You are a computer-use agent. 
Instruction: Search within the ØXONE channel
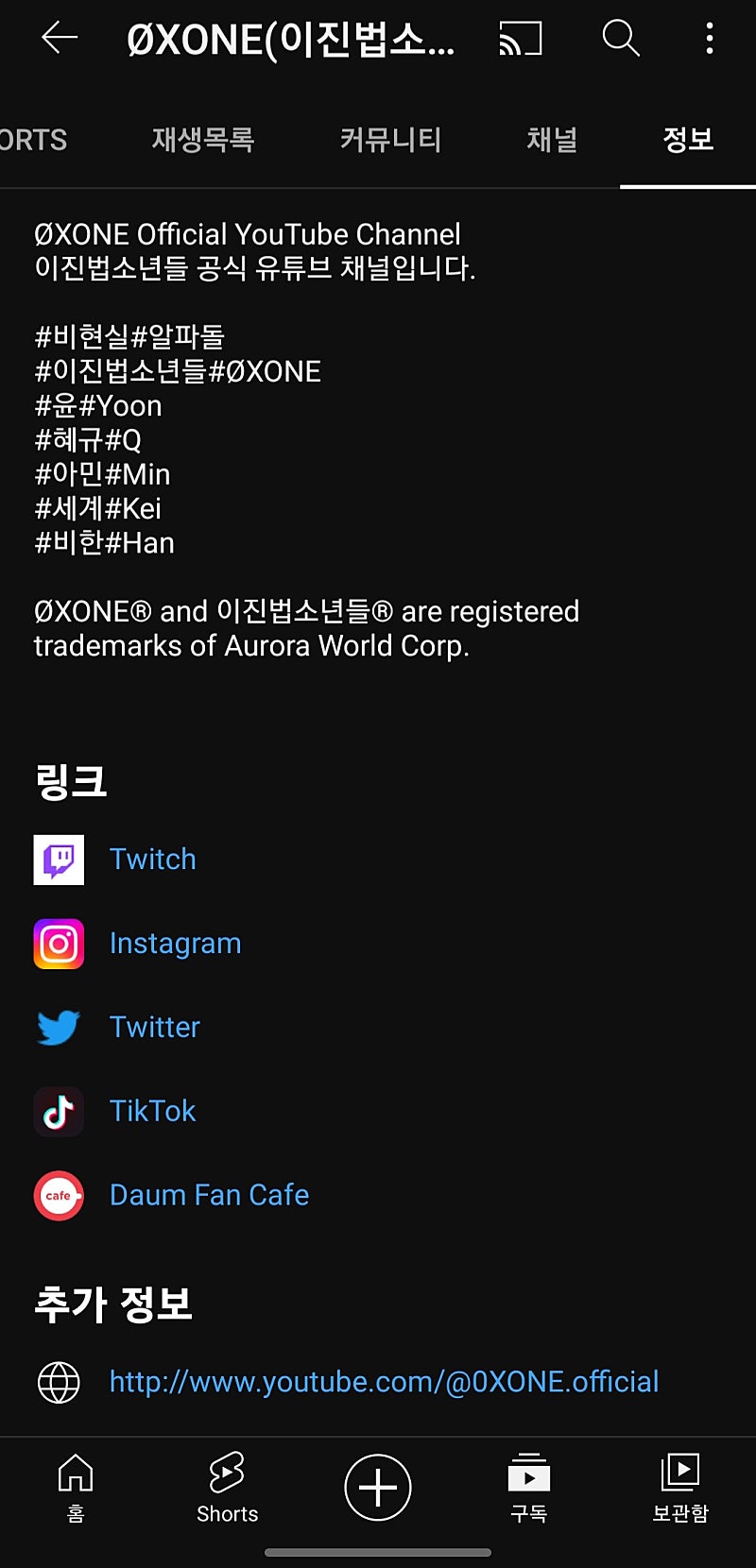(x=621, y=39)
